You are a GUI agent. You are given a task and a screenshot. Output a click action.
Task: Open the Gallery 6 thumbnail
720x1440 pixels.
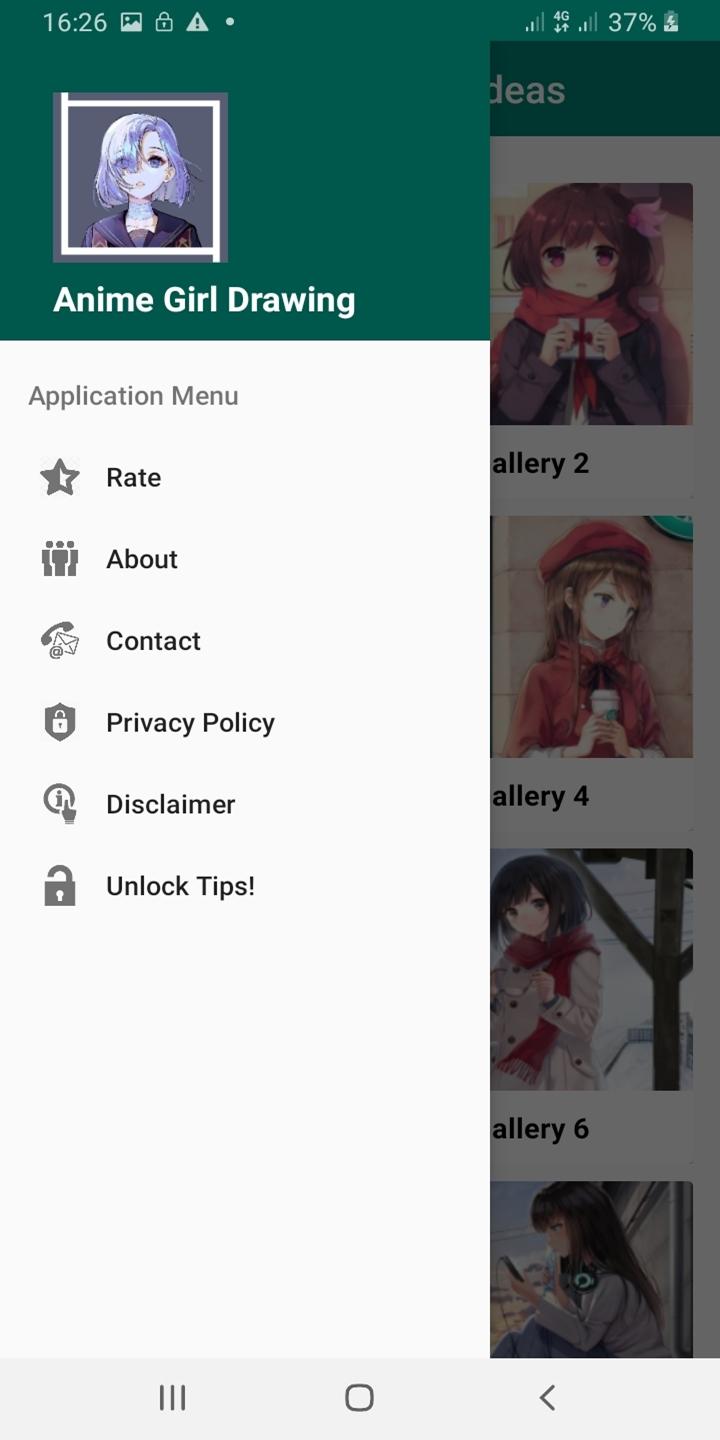[x=592, y=969]
